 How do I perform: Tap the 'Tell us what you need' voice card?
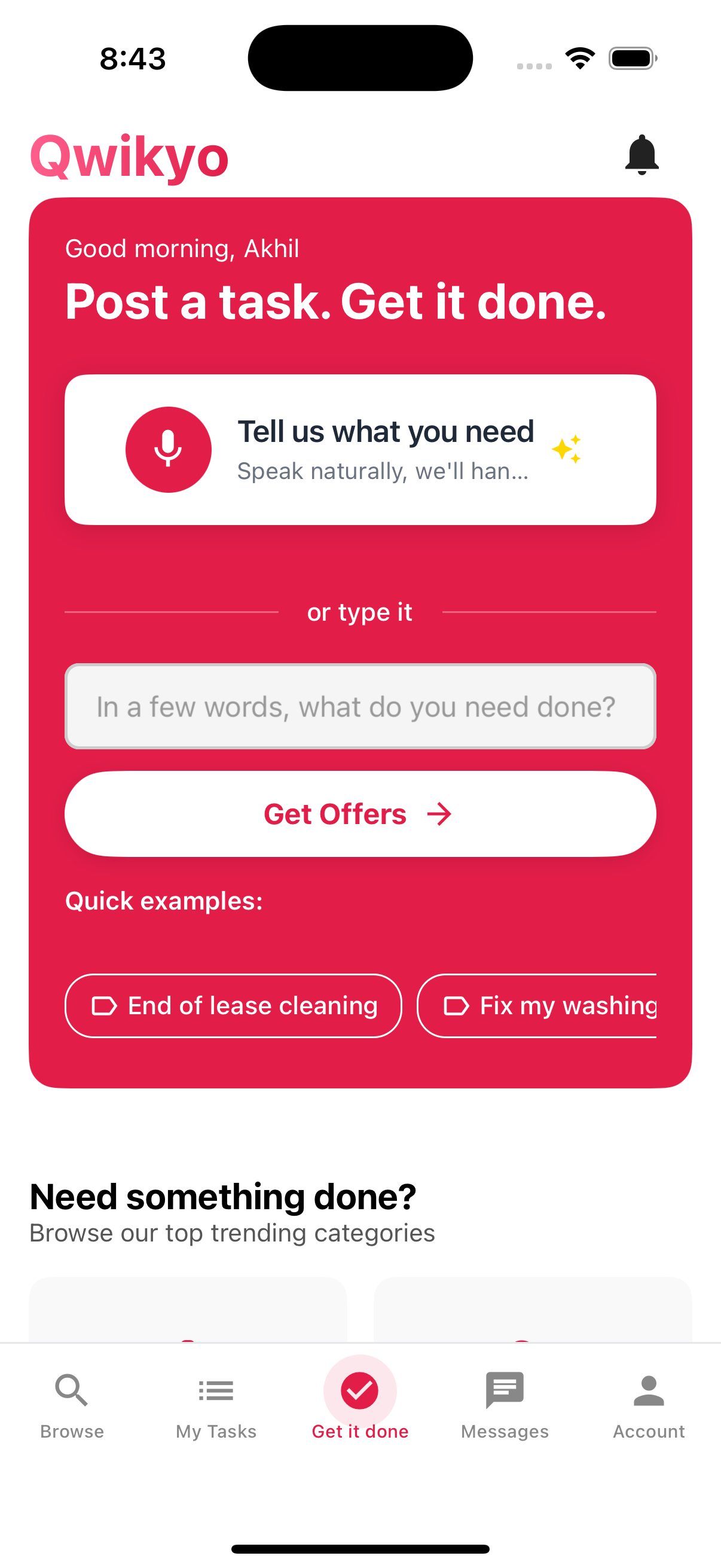361,449
